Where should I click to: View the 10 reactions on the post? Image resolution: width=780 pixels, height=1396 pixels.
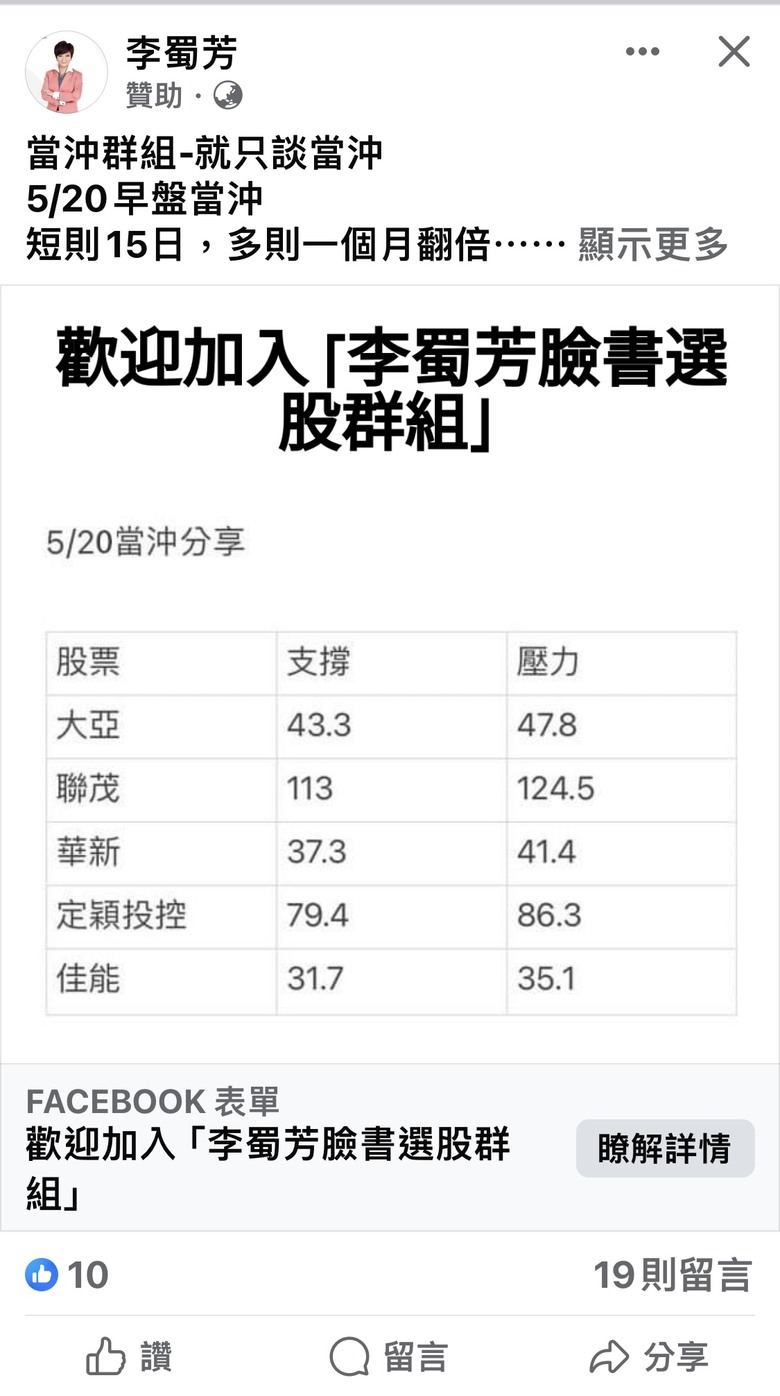tap(66, 1275)
